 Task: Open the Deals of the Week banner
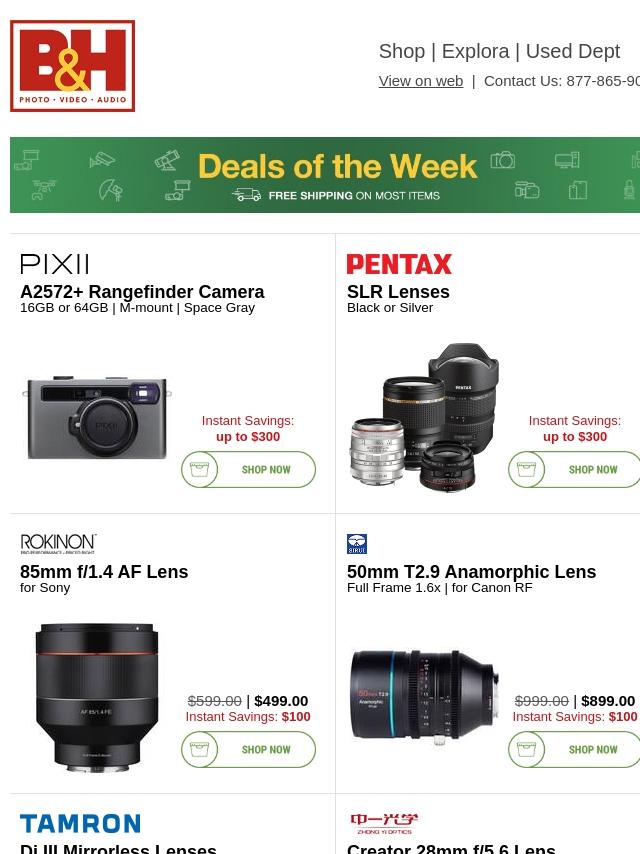click(x=325, y=175)
